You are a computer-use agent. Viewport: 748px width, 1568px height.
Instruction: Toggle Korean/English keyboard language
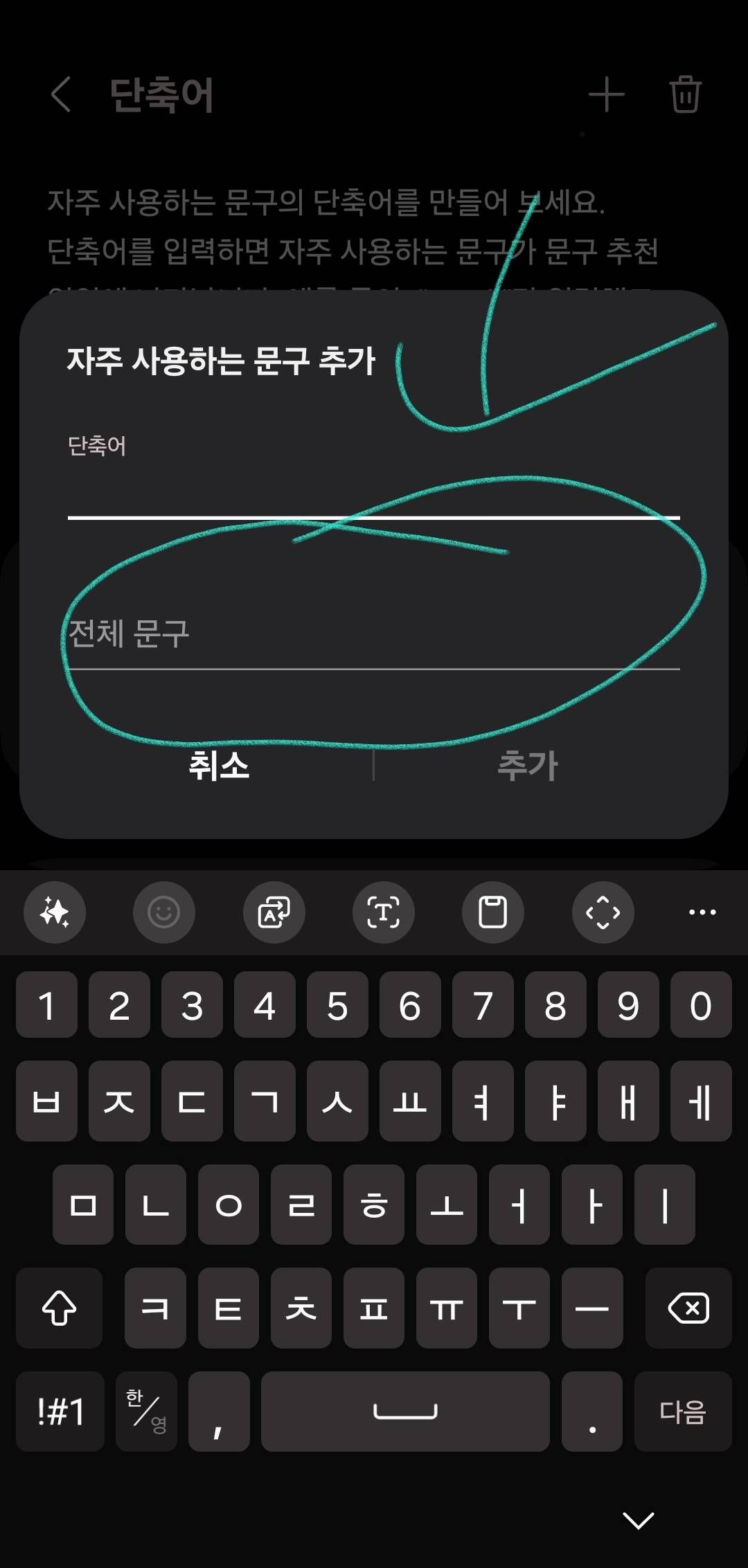[x=146, y=1411]
